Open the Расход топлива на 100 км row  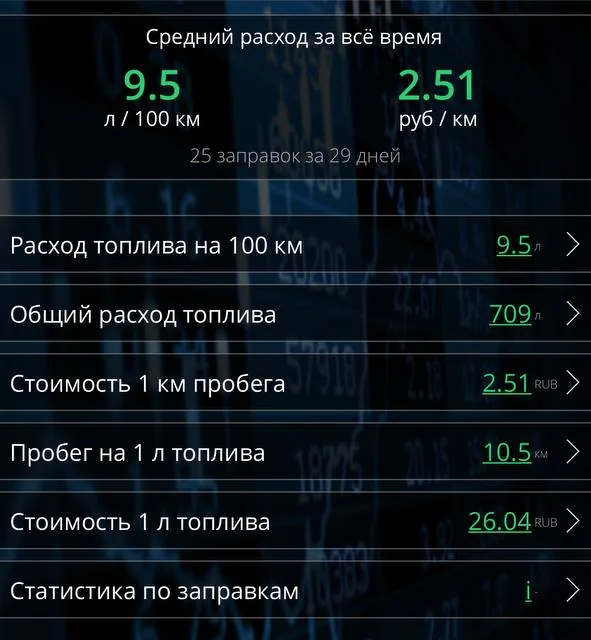pos(296,245)
